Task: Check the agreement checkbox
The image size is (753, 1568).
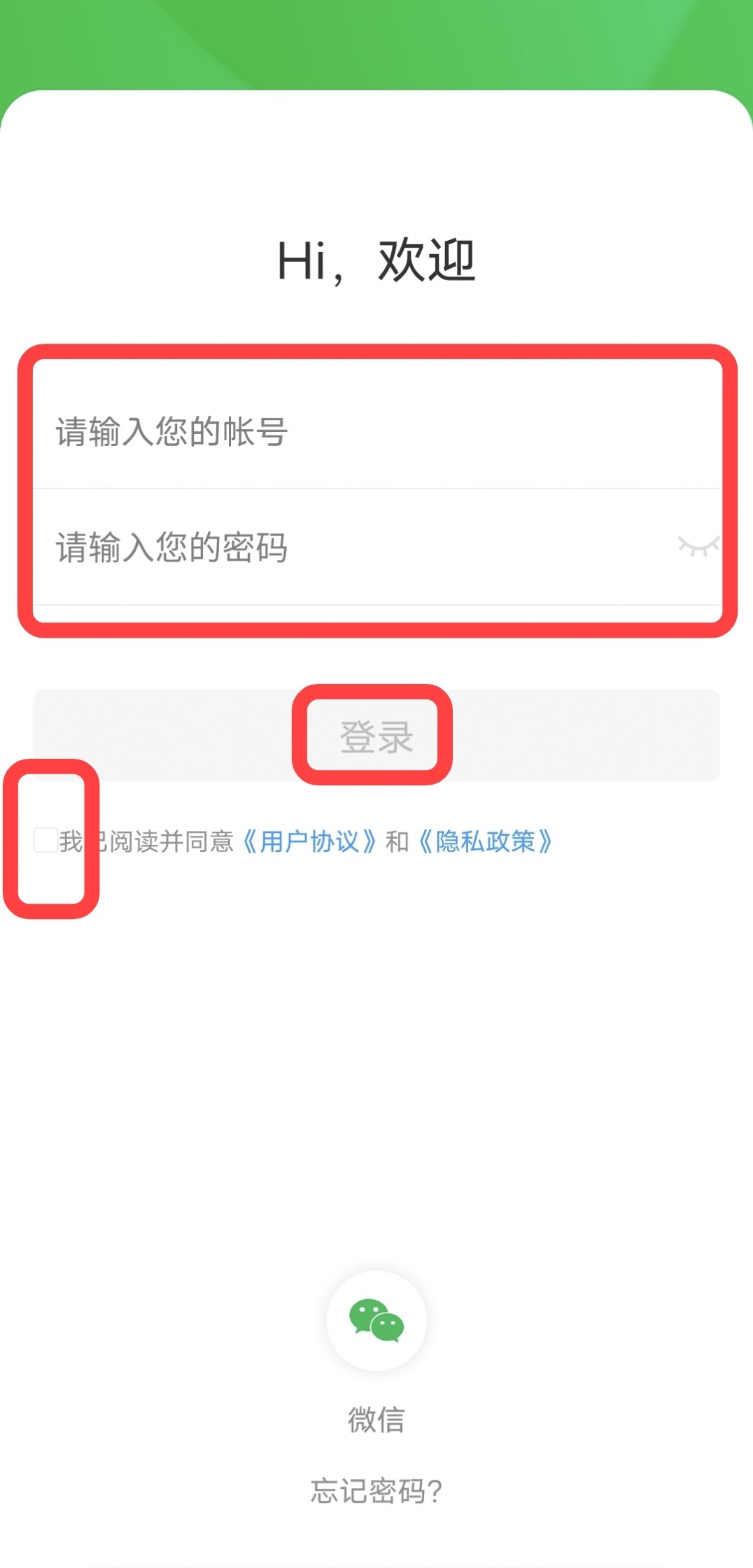Action: tap(46, 840)
